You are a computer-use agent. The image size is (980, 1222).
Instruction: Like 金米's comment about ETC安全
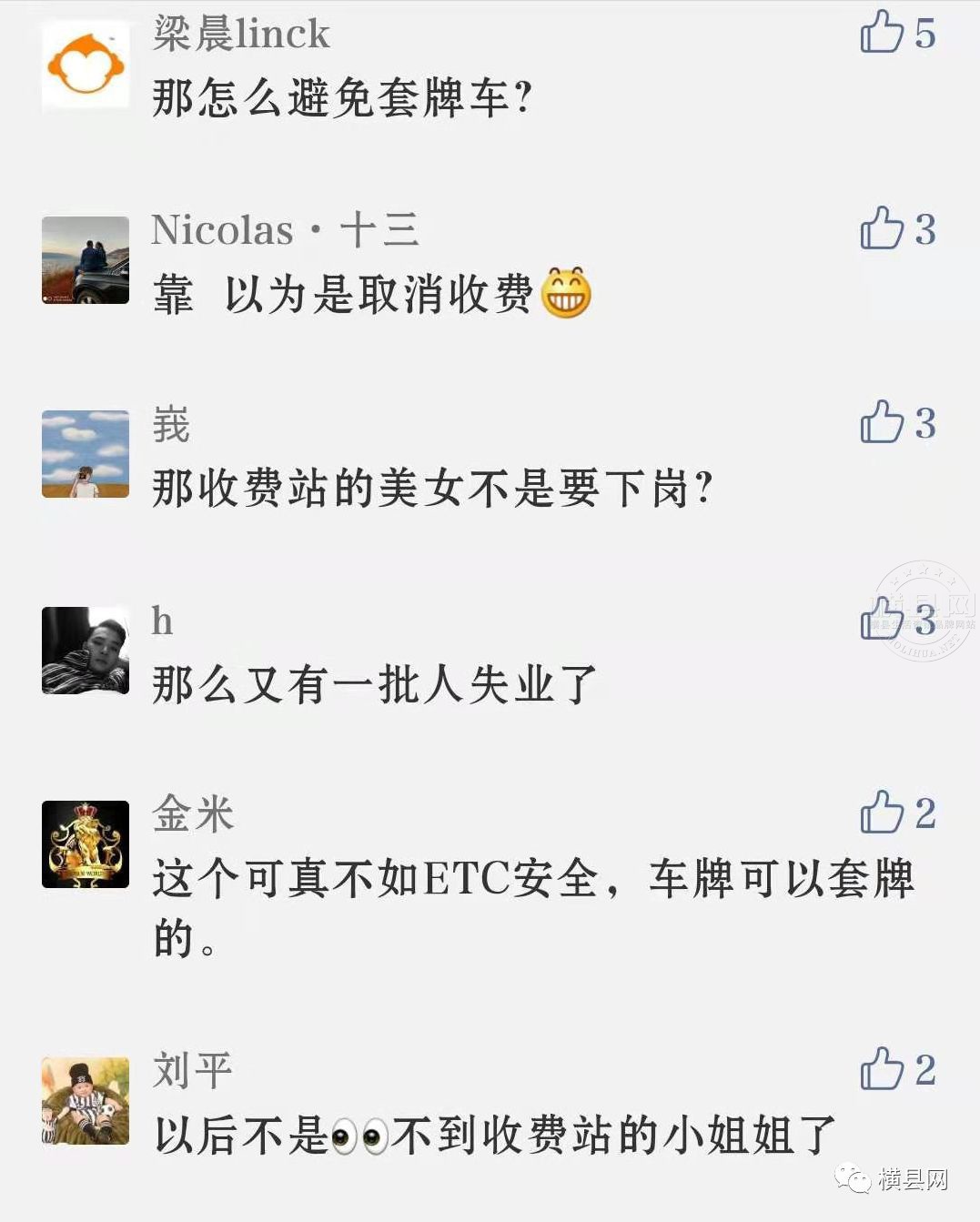click(882, 813)
